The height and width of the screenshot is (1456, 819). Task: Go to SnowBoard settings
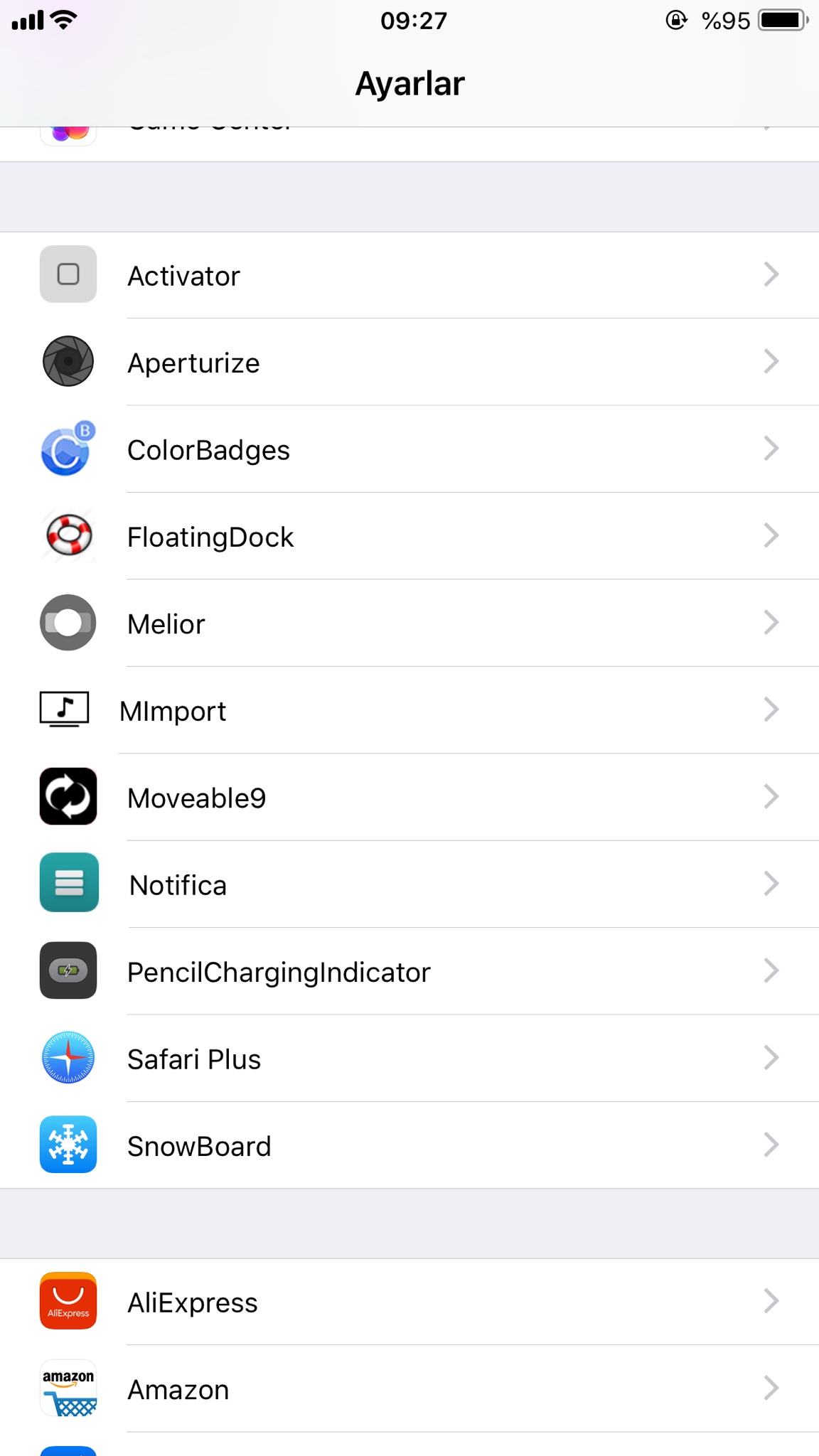pyautogui.click(x=409, y=1145)
